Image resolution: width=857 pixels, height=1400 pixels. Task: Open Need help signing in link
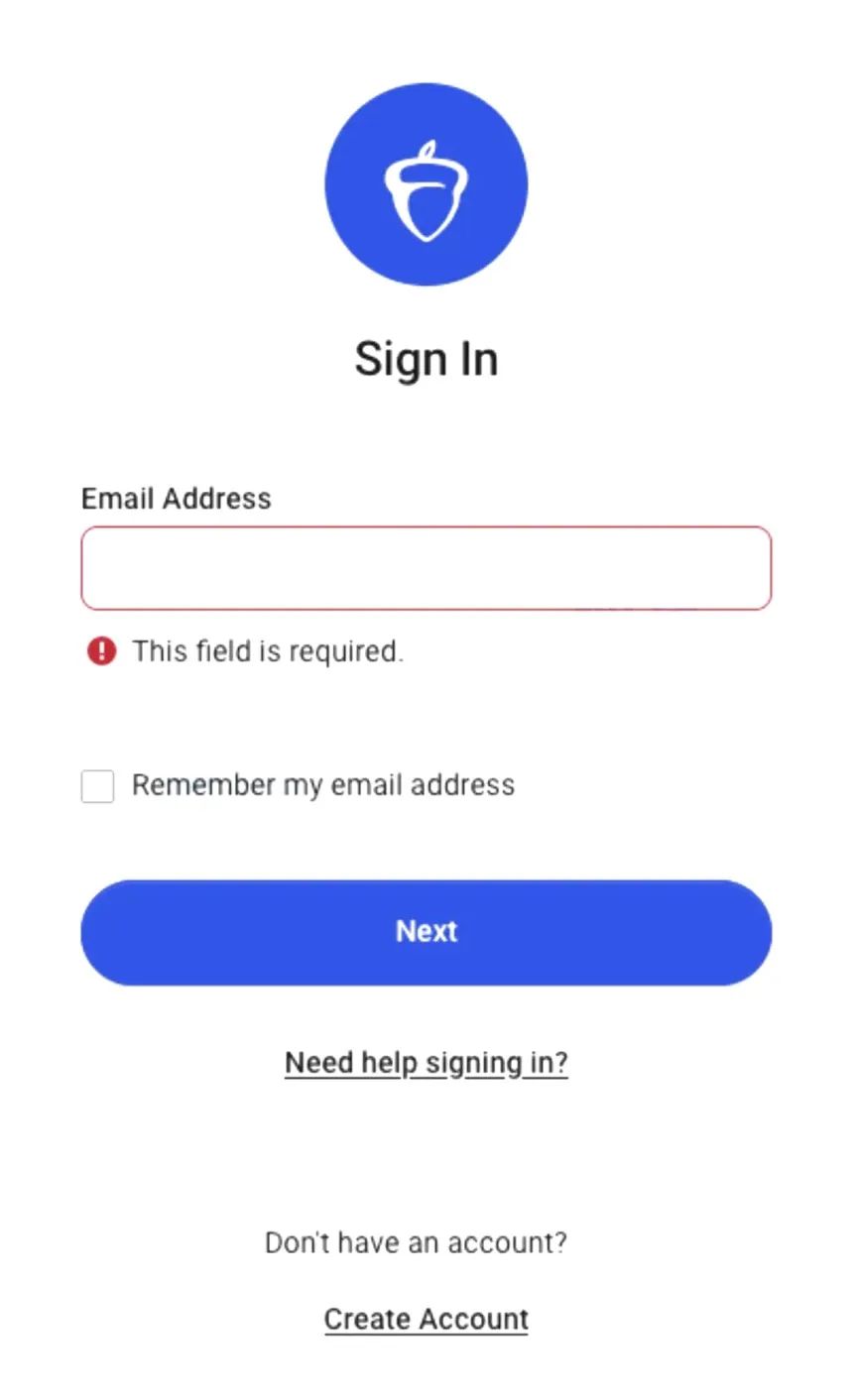[x=426, y=1063]
